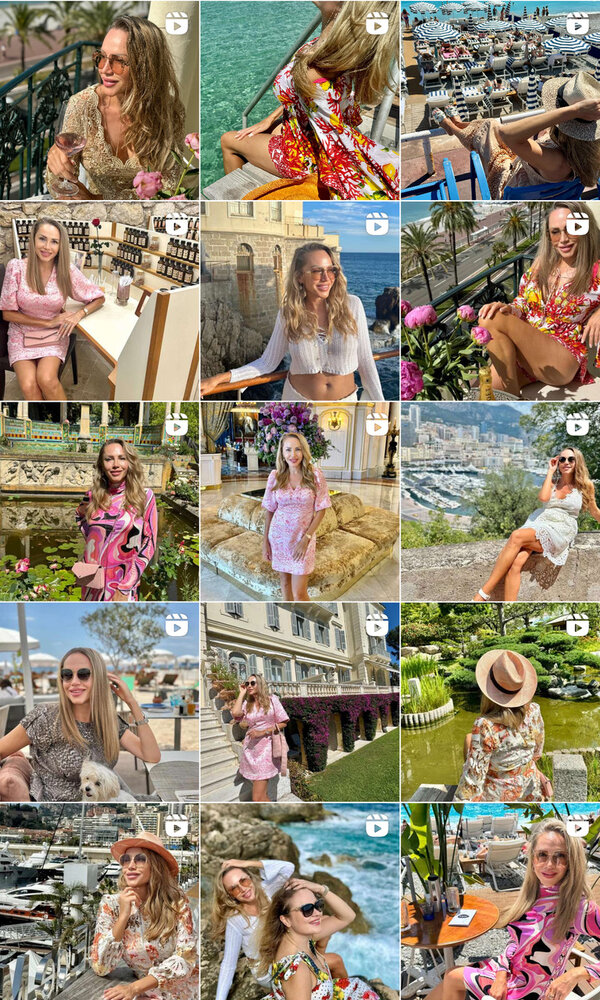Open reel with the small white dog

tap(99, 700)
